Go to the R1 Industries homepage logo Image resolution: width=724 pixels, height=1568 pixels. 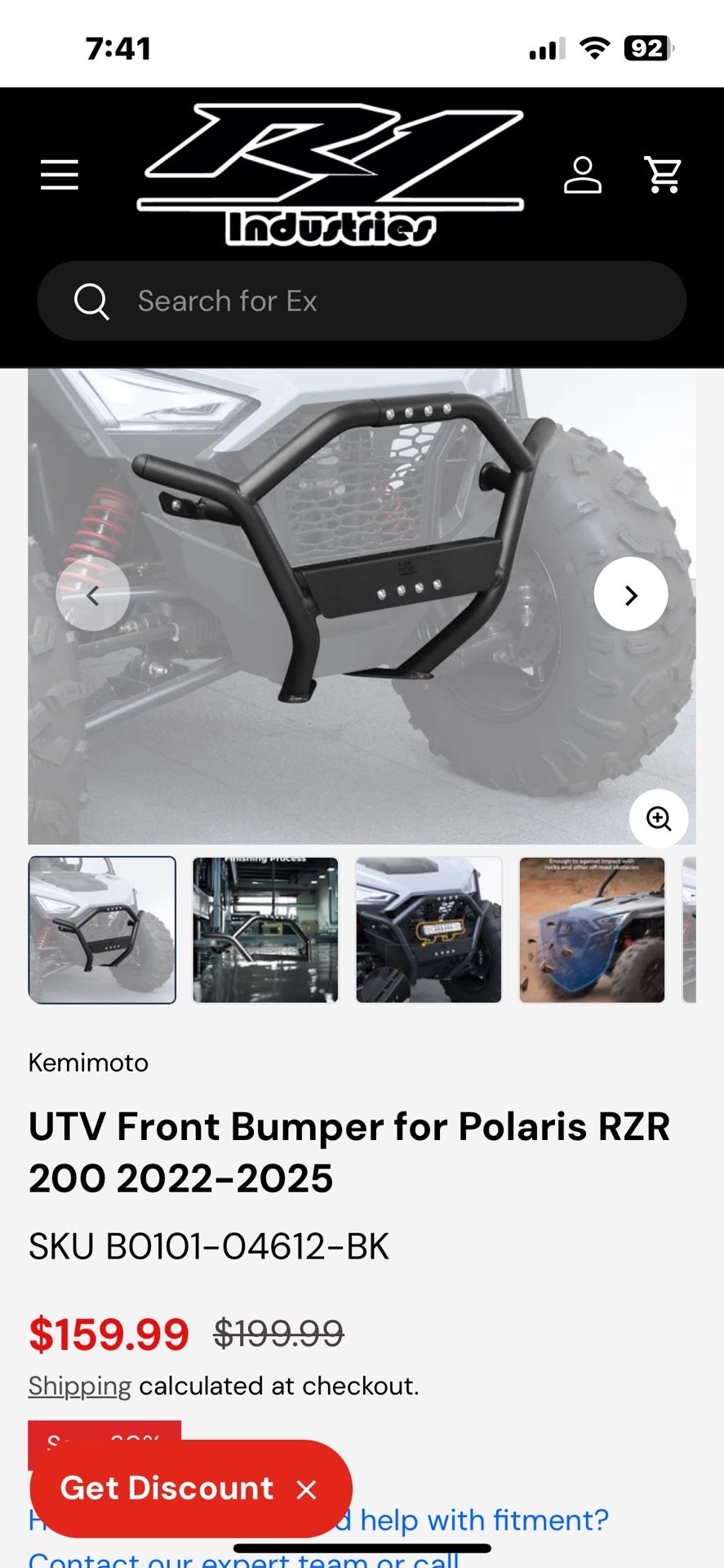click(x=331, y=175)
